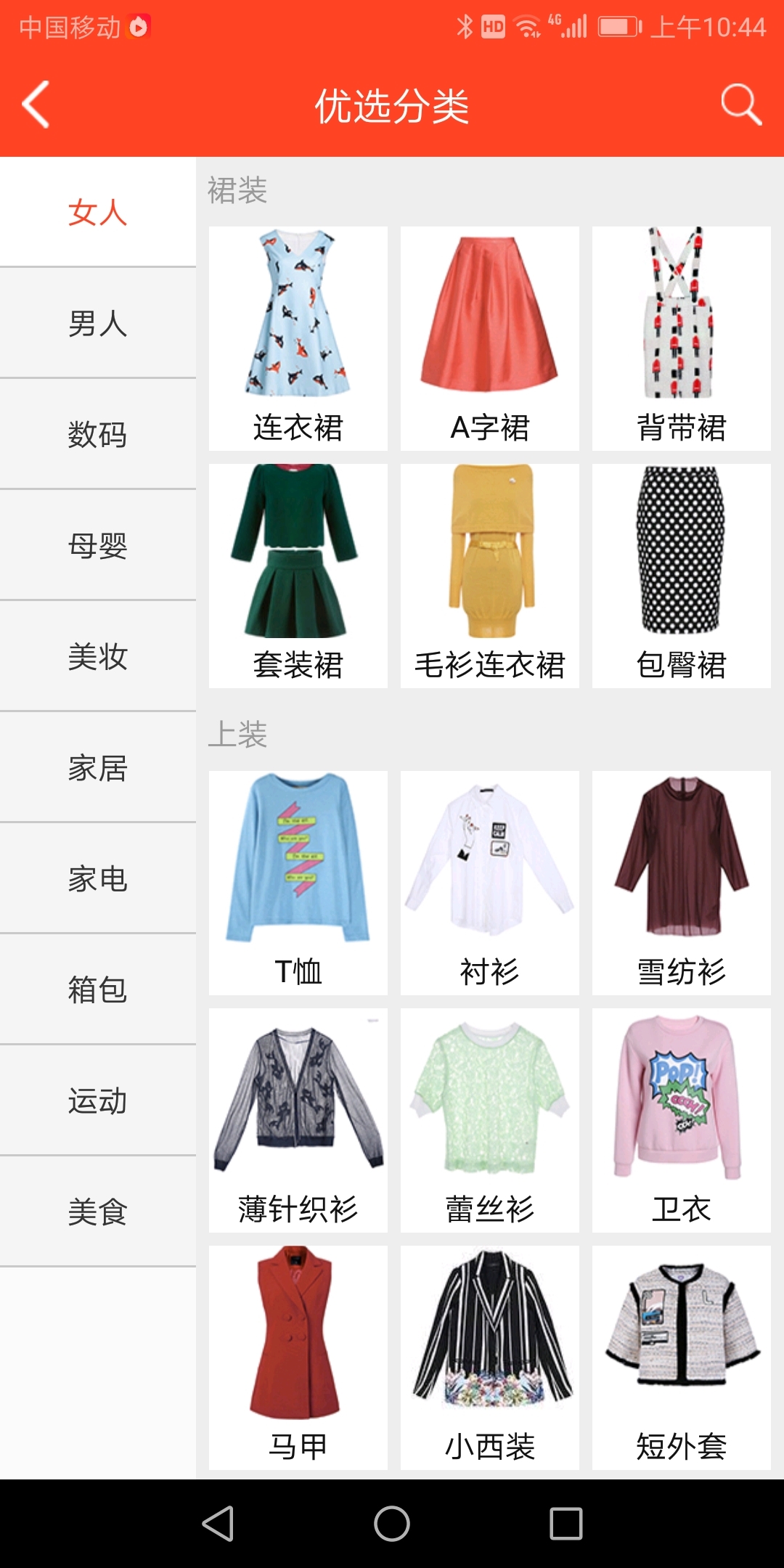
Task: Switch to the 男人 category
Action: 98,324
